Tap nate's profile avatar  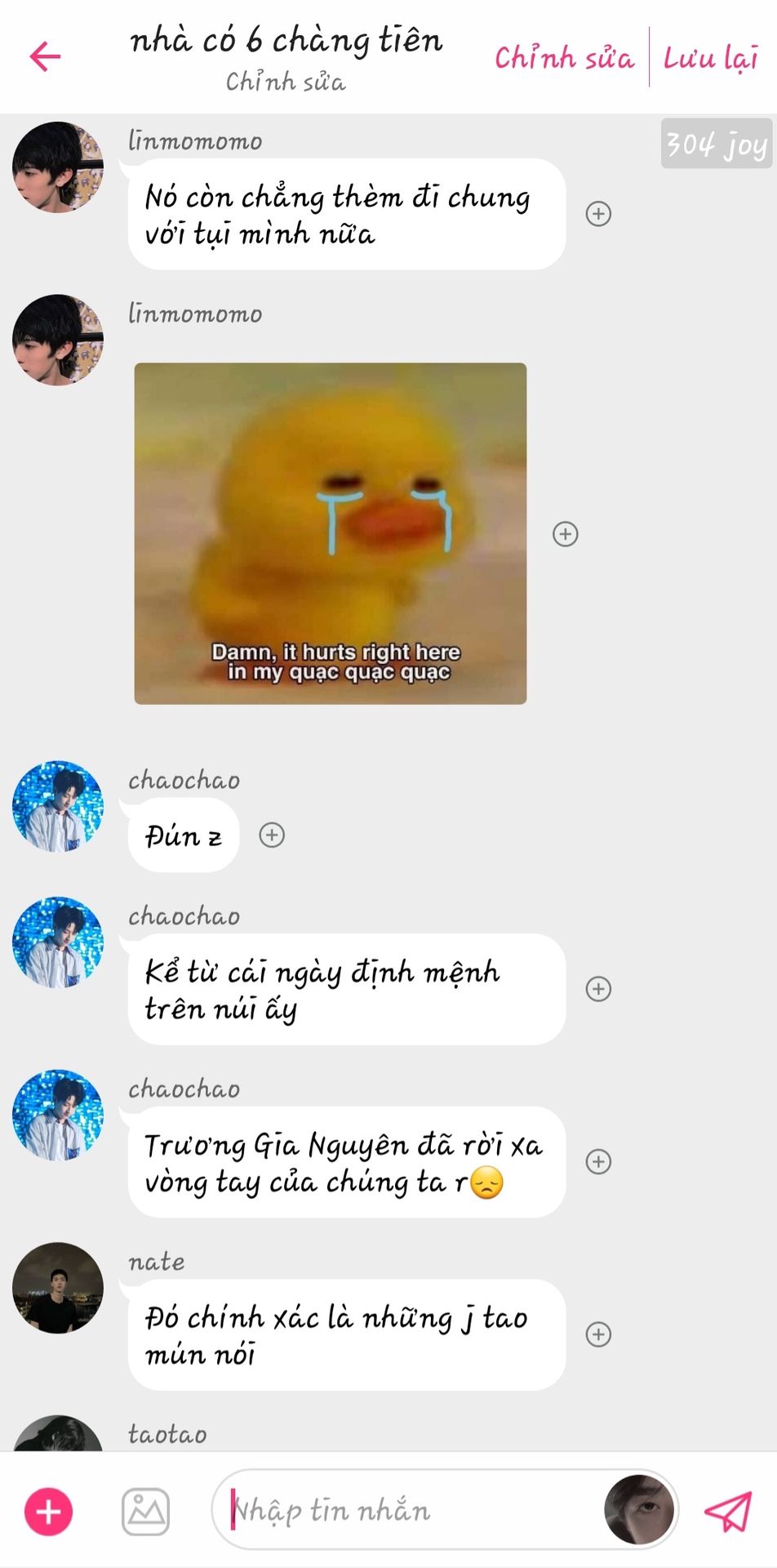[58, 1288]
